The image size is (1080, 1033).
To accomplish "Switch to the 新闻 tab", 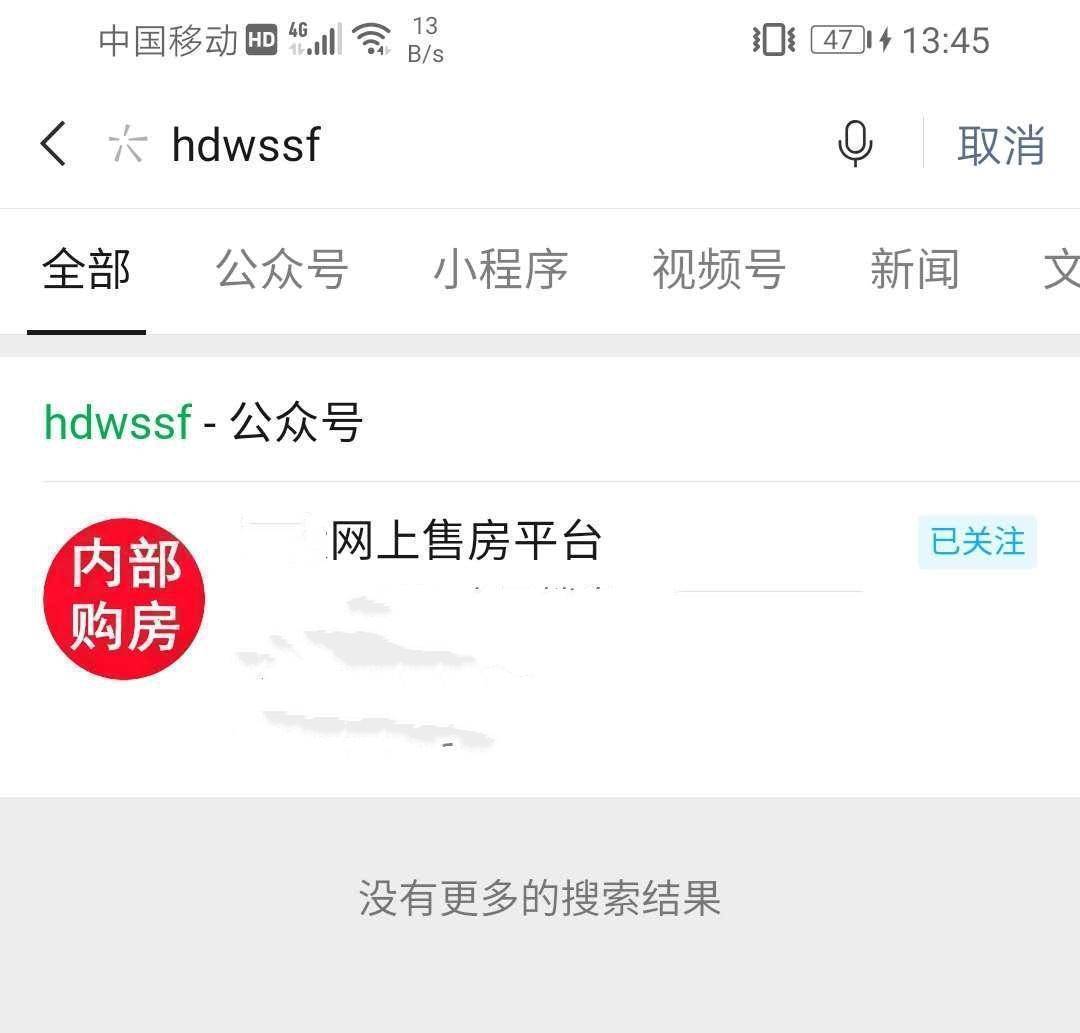I will pos(914,270).
